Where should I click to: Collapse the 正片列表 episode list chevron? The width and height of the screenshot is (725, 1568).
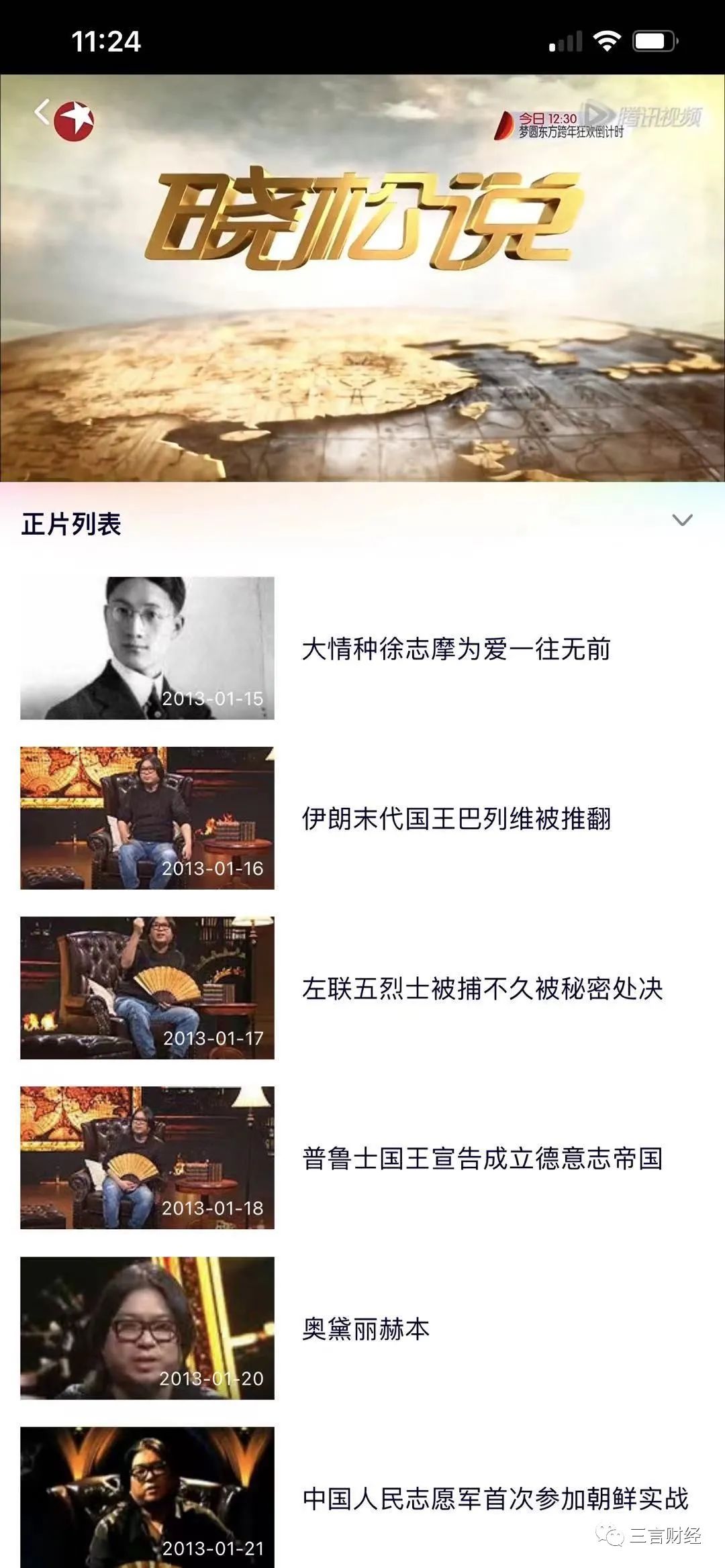click(x=682, y=521)
